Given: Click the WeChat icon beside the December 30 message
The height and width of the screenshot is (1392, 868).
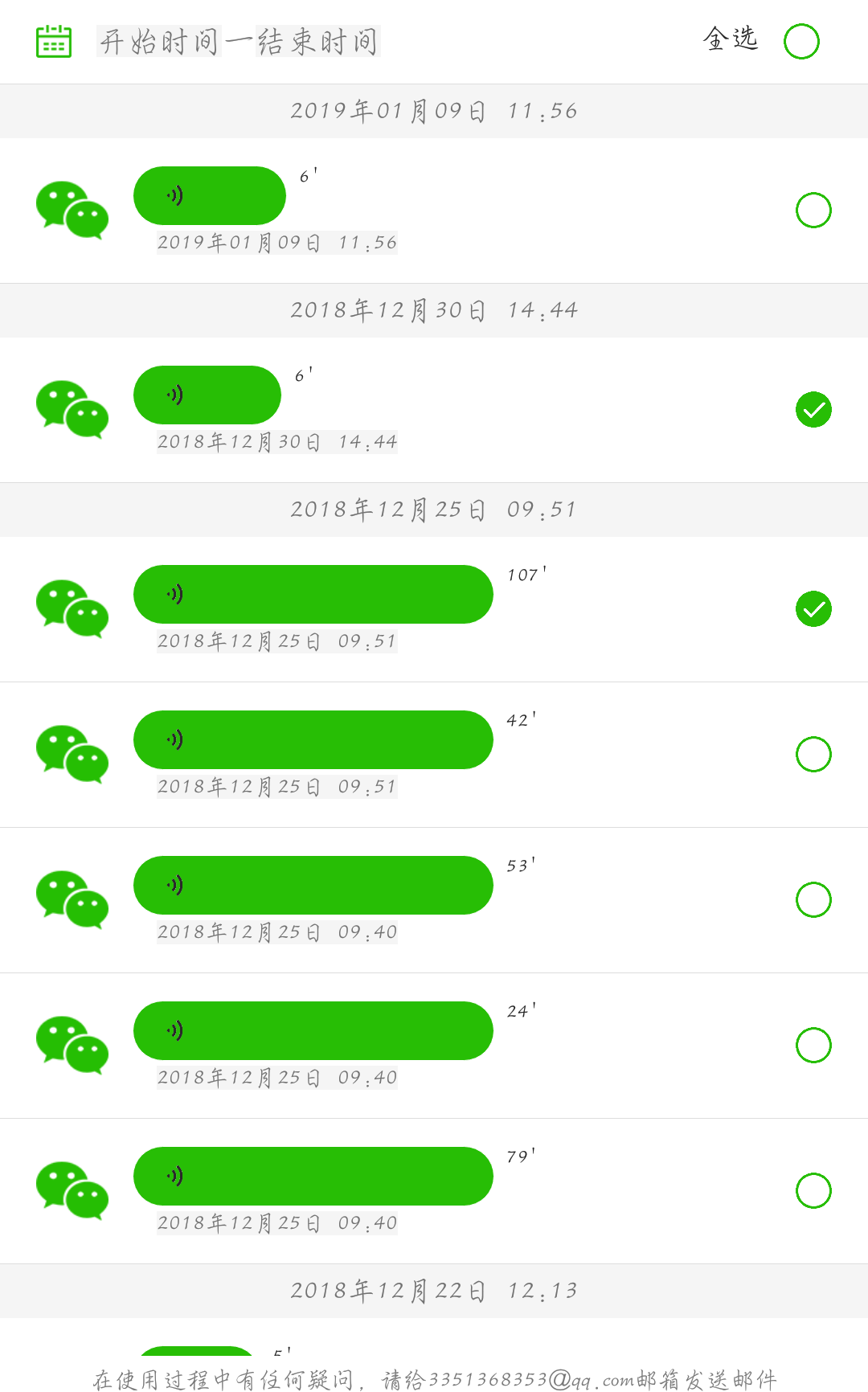Looking at the screenshot, I should [x=72, y=408].
